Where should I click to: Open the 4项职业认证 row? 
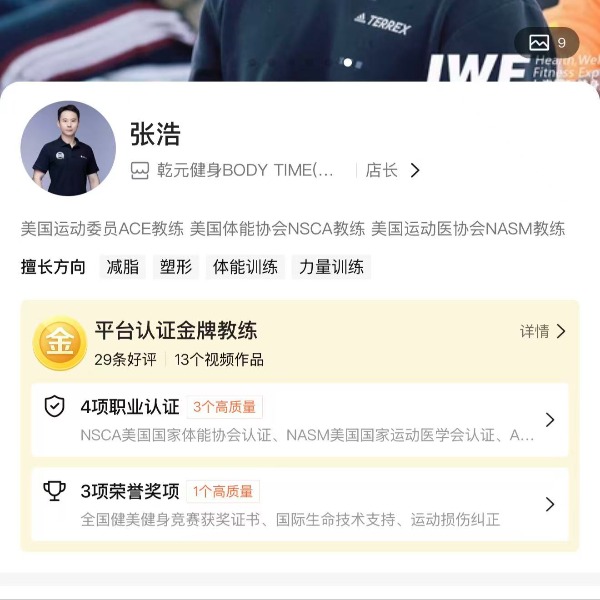point(300,419)
